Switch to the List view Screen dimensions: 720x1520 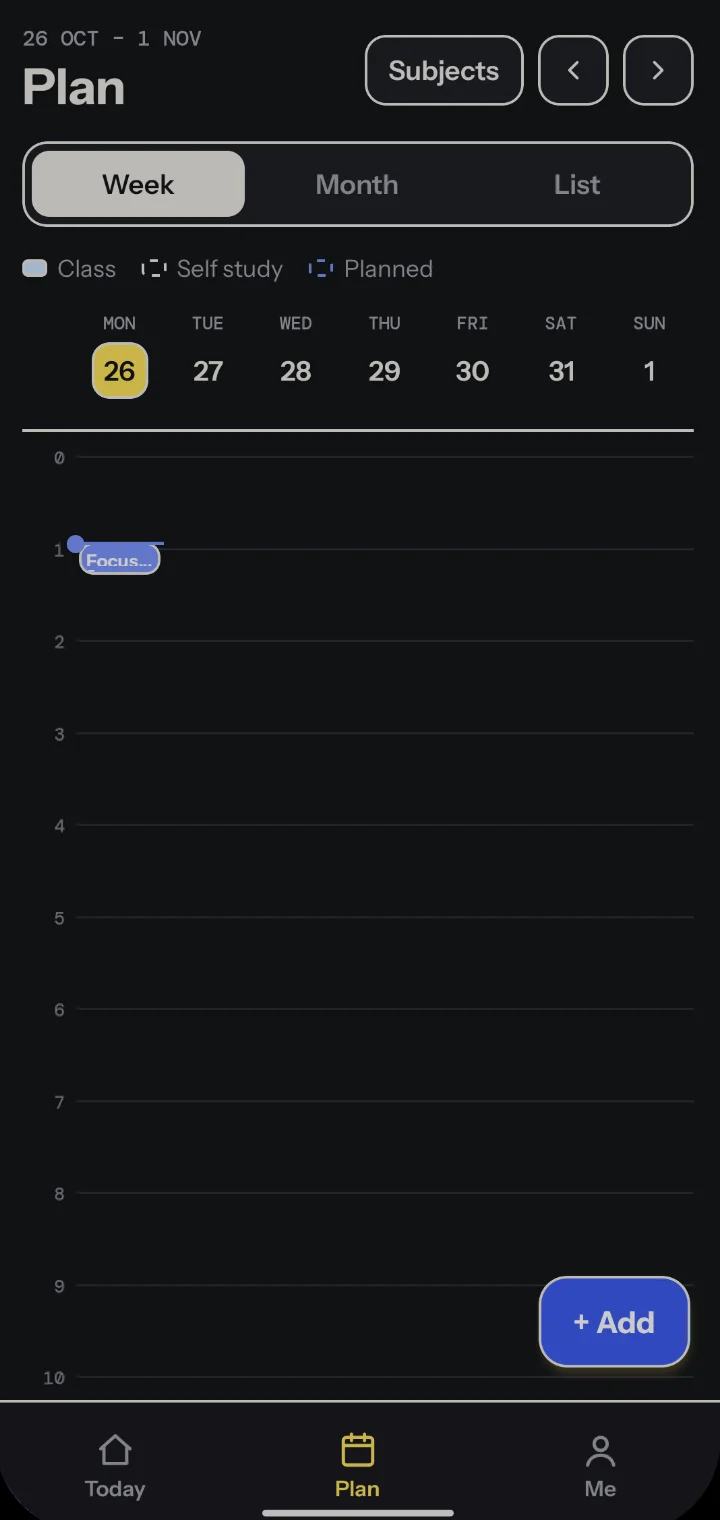tap(577, 184)
